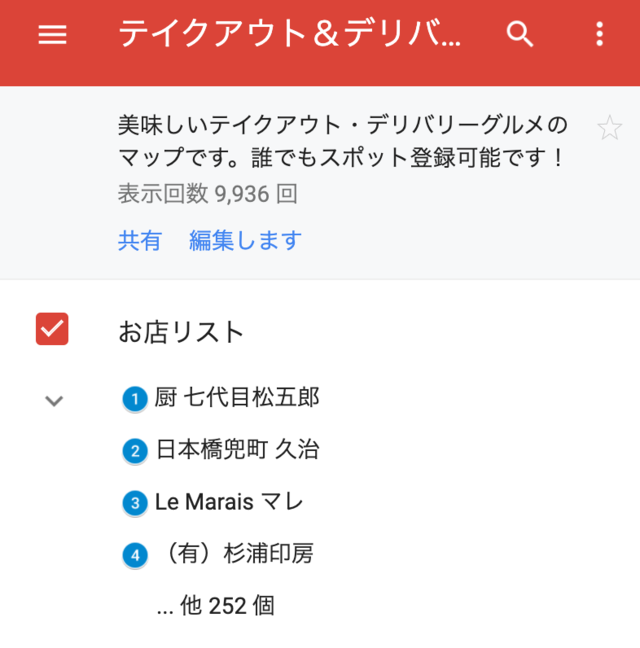Viewport: 640px width, 648px height.
Task: Search within this map
Action: pos(520,35)
